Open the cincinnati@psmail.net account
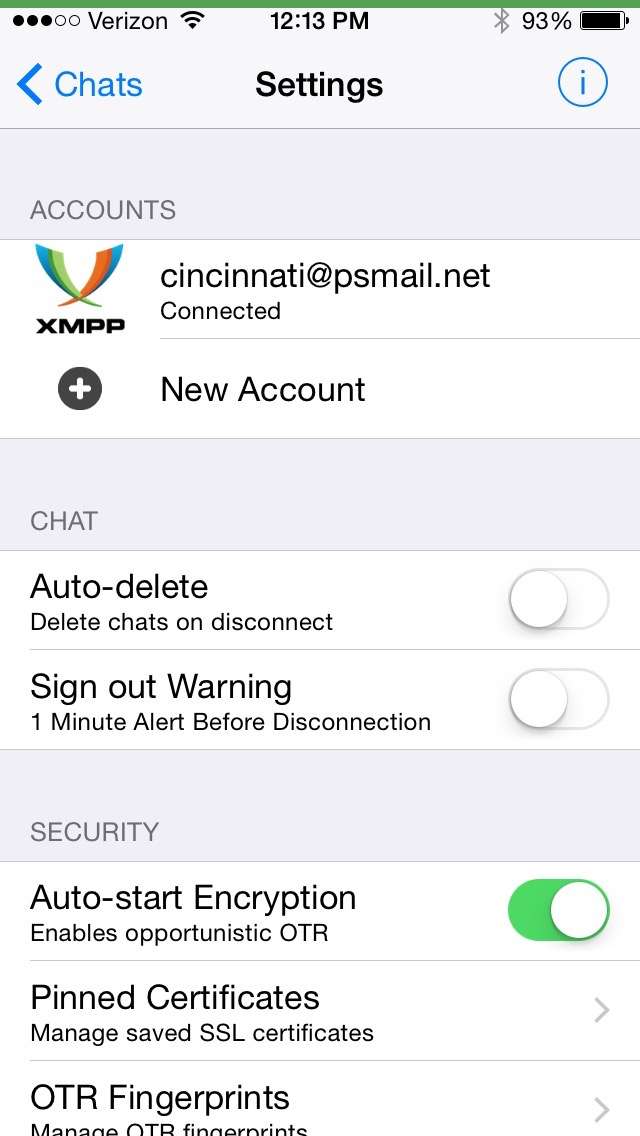 (x=320, y=289)
